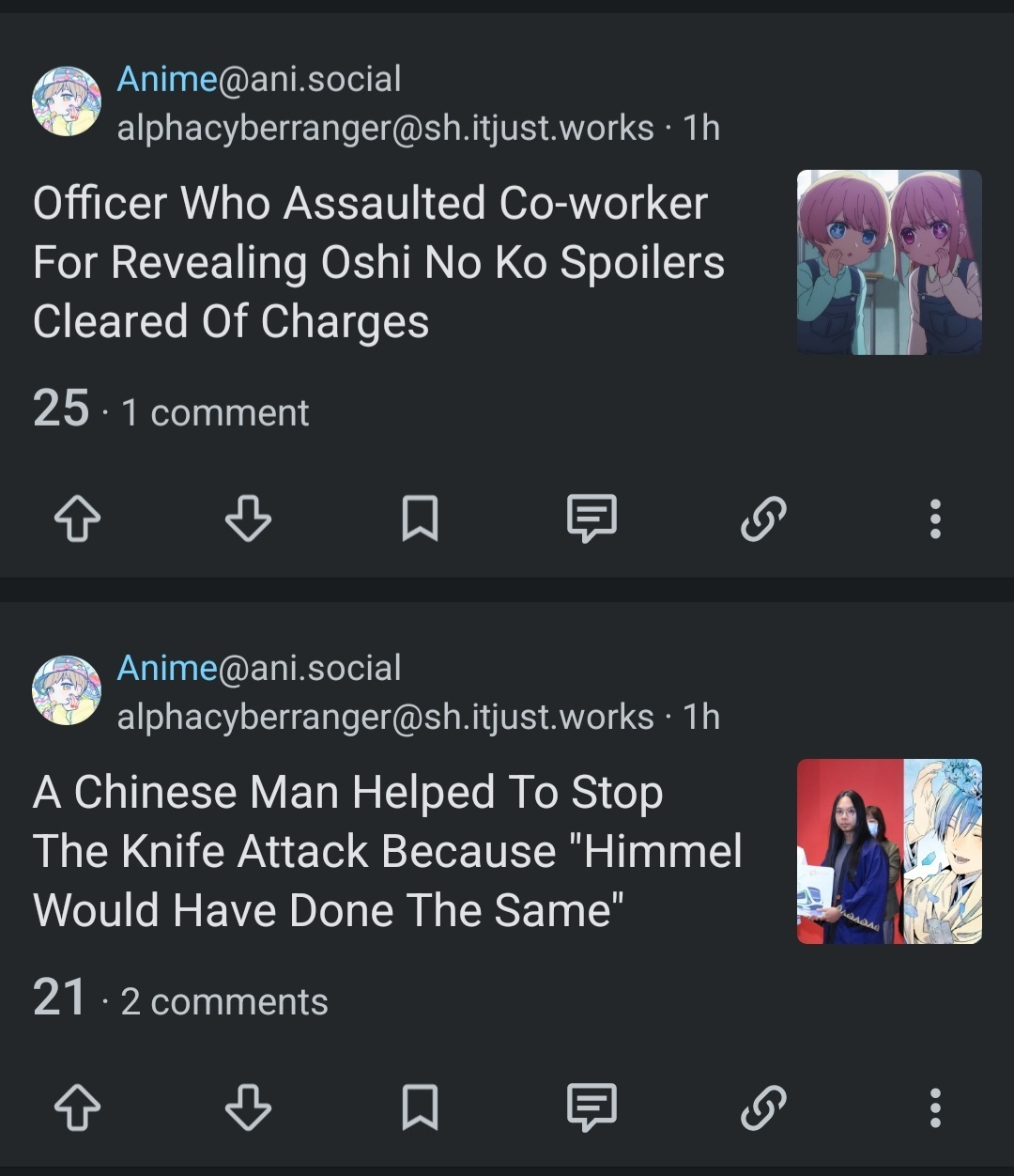Bookmark the Oshi No Ko spoilers post
This screenshot has width=1014, height=1176.
point(420,518)
